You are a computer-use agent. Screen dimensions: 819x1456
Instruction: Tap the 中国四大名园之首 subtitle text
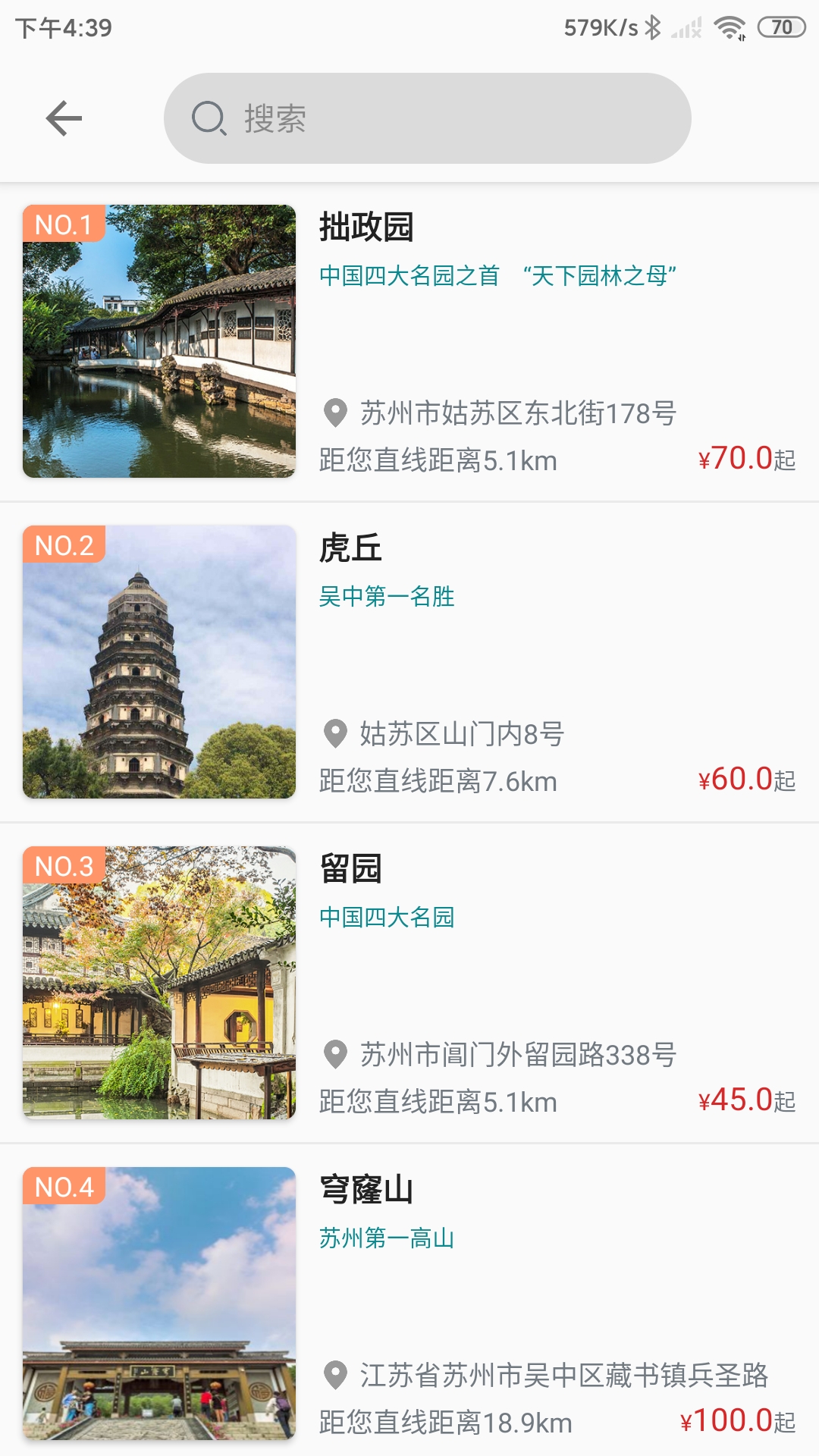click(x=409, y=278)
